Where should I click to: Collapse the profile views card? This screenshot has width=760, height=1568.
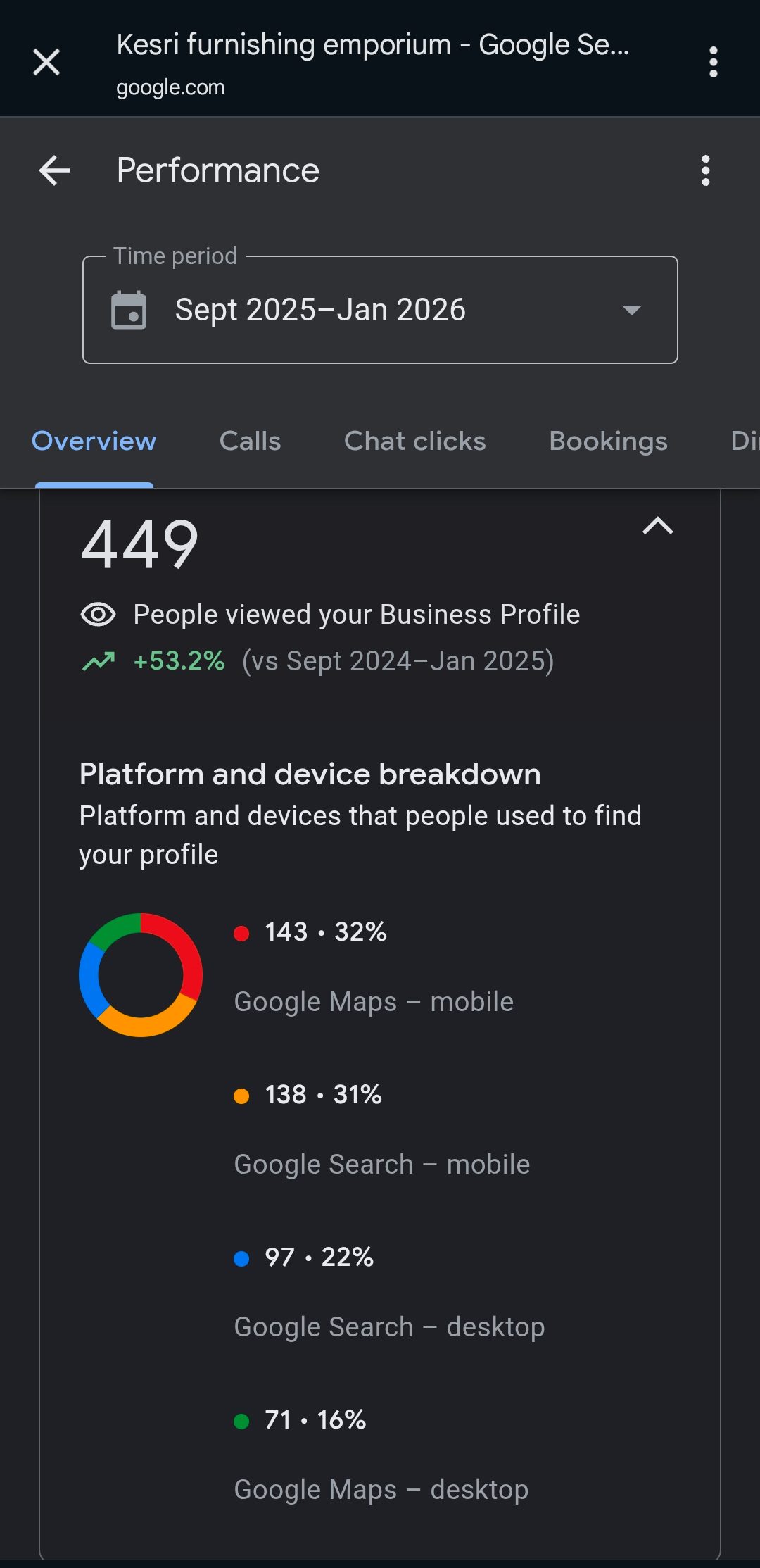tap(657, 526)
